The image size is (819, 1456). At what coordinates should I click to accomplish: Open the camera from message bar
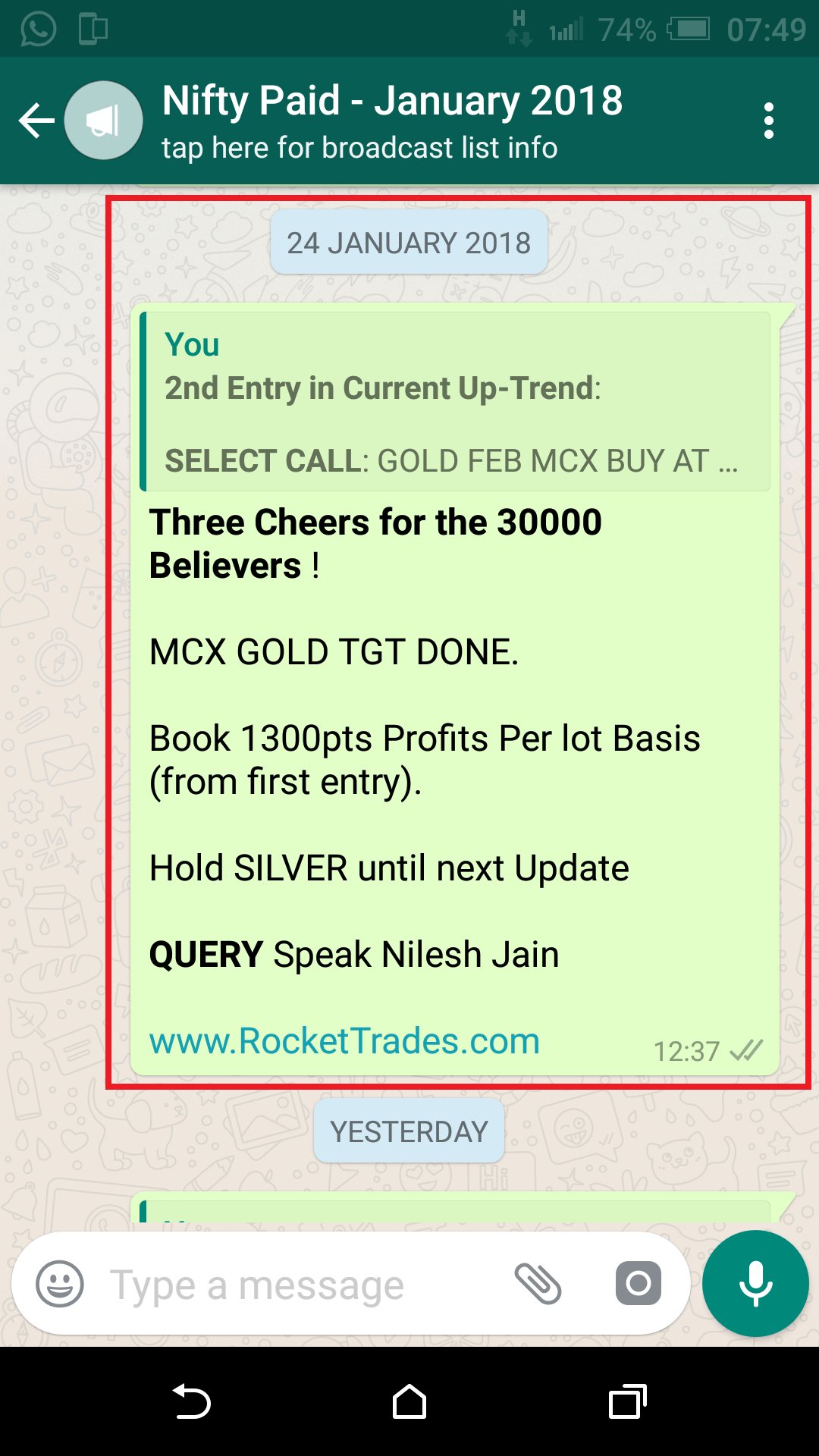638,1284
